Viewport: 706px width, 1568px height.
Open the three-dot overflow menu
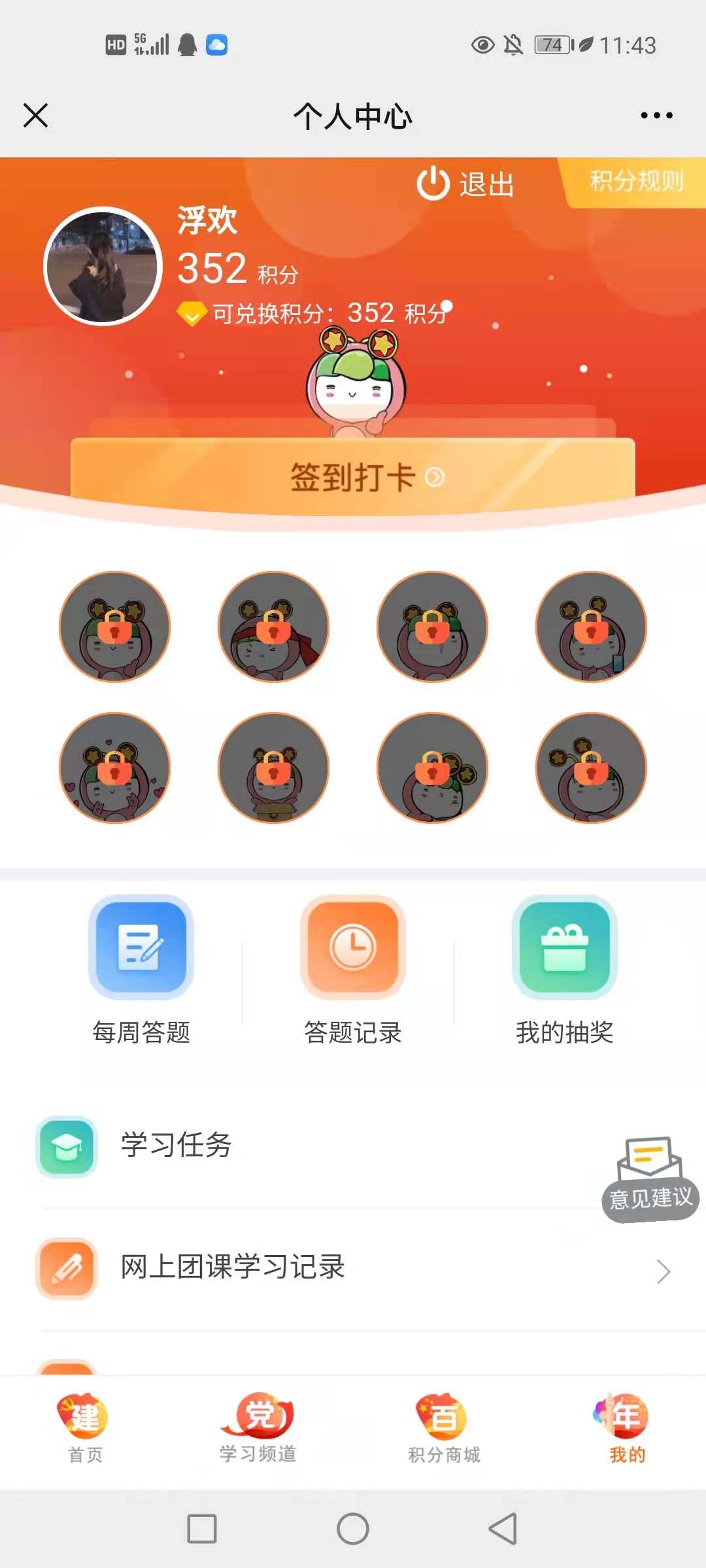[x=656, y=116]
